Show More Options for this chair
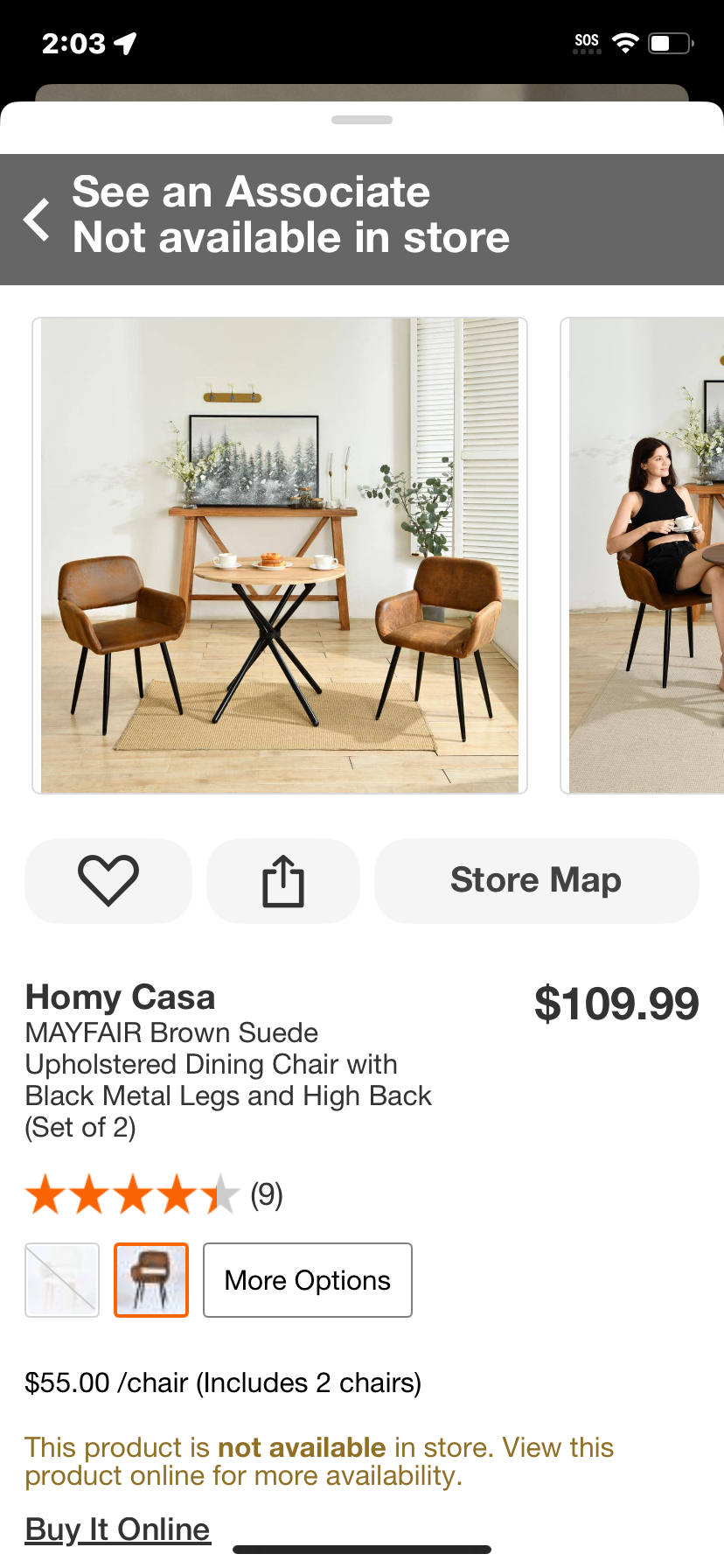This screenshot has width=724, height=1568. tap(308, 1280)
